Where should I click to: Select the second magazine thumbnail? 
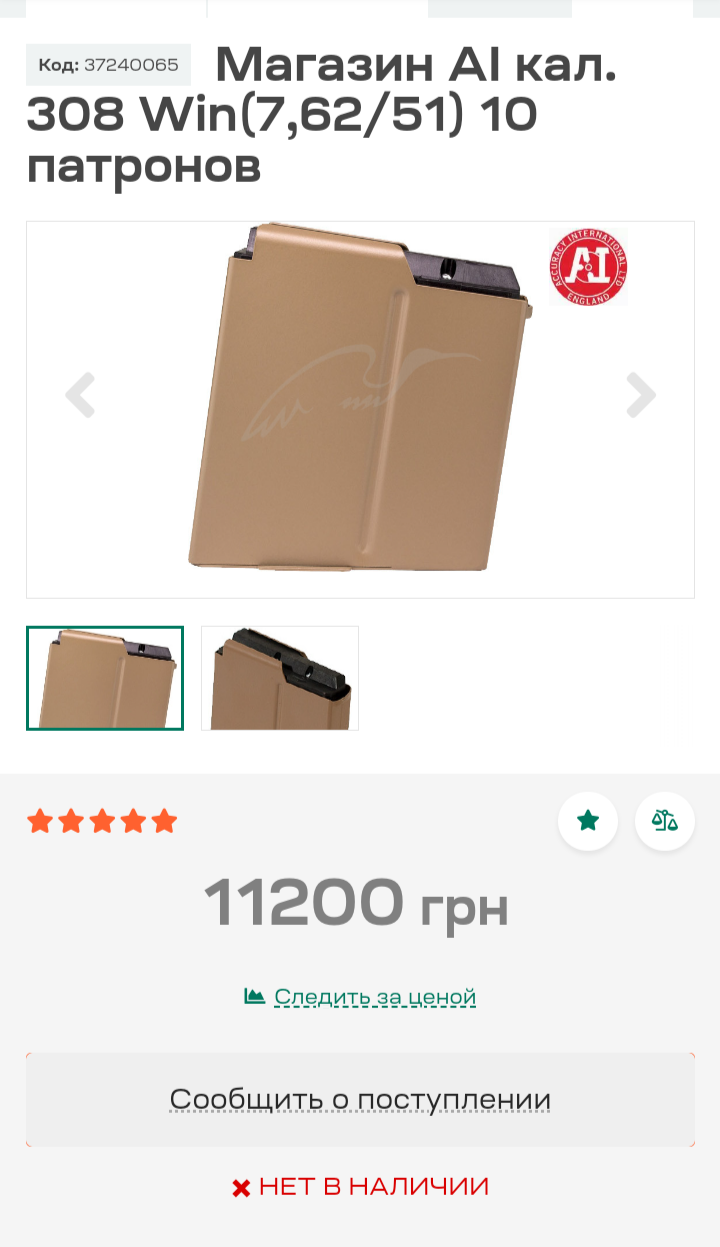pos(280,678)
